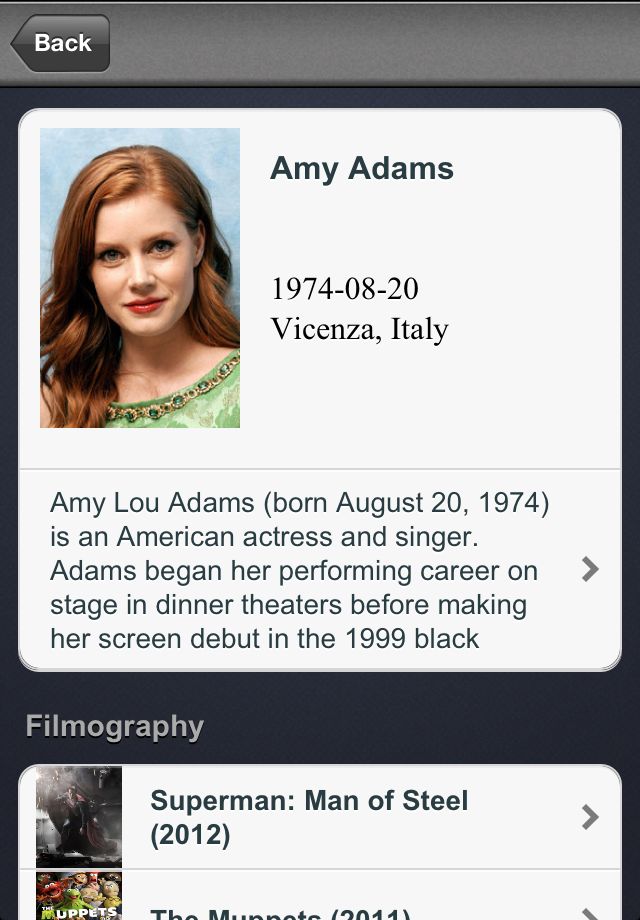Open Superman: Man of Steel (2012)
This screenshot has width=640, height=920.
coord(320,817)
